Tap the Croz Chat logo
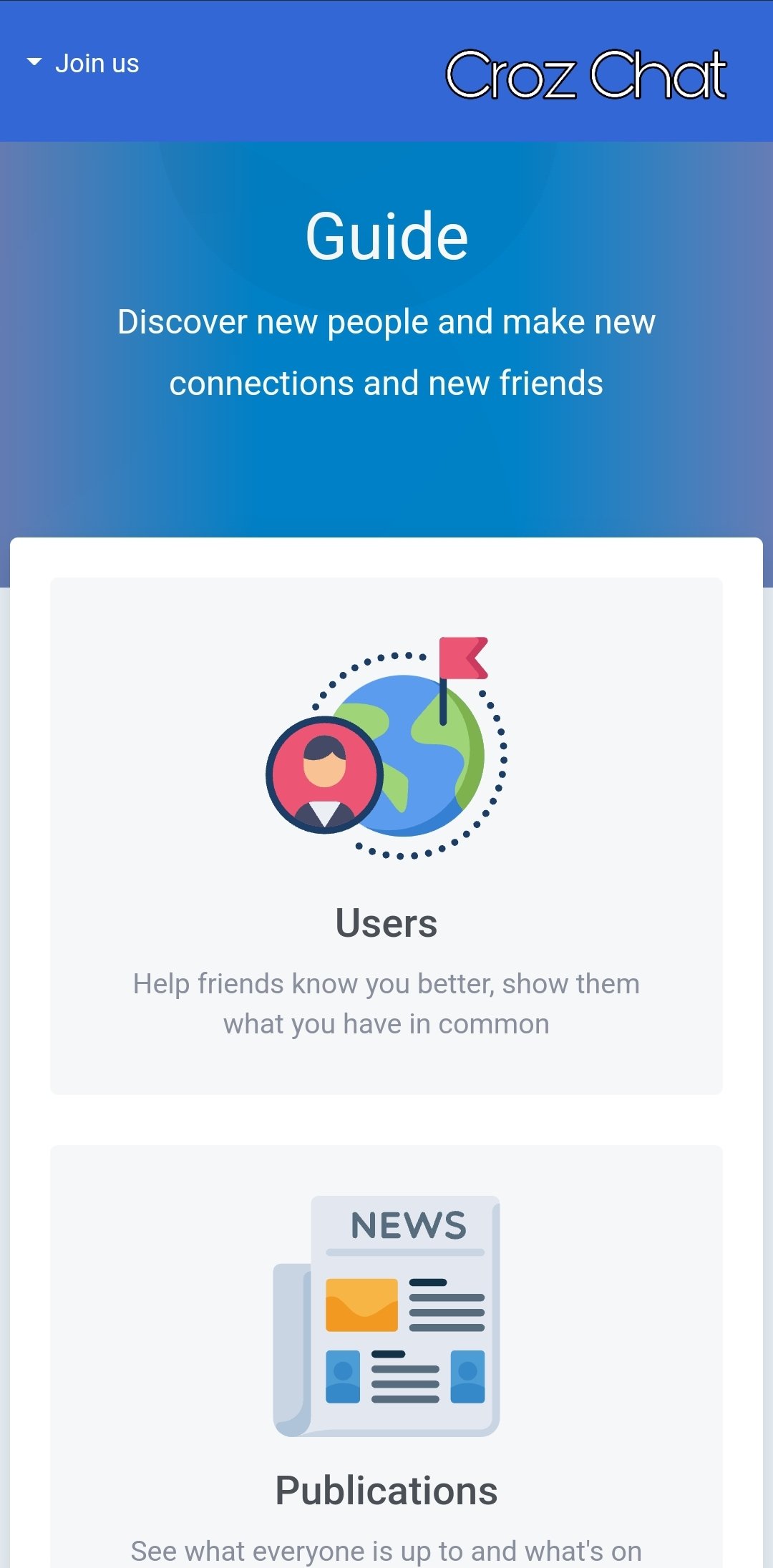Image resolution: width=773 pixels, height=1568 pixels. [586, 74]
